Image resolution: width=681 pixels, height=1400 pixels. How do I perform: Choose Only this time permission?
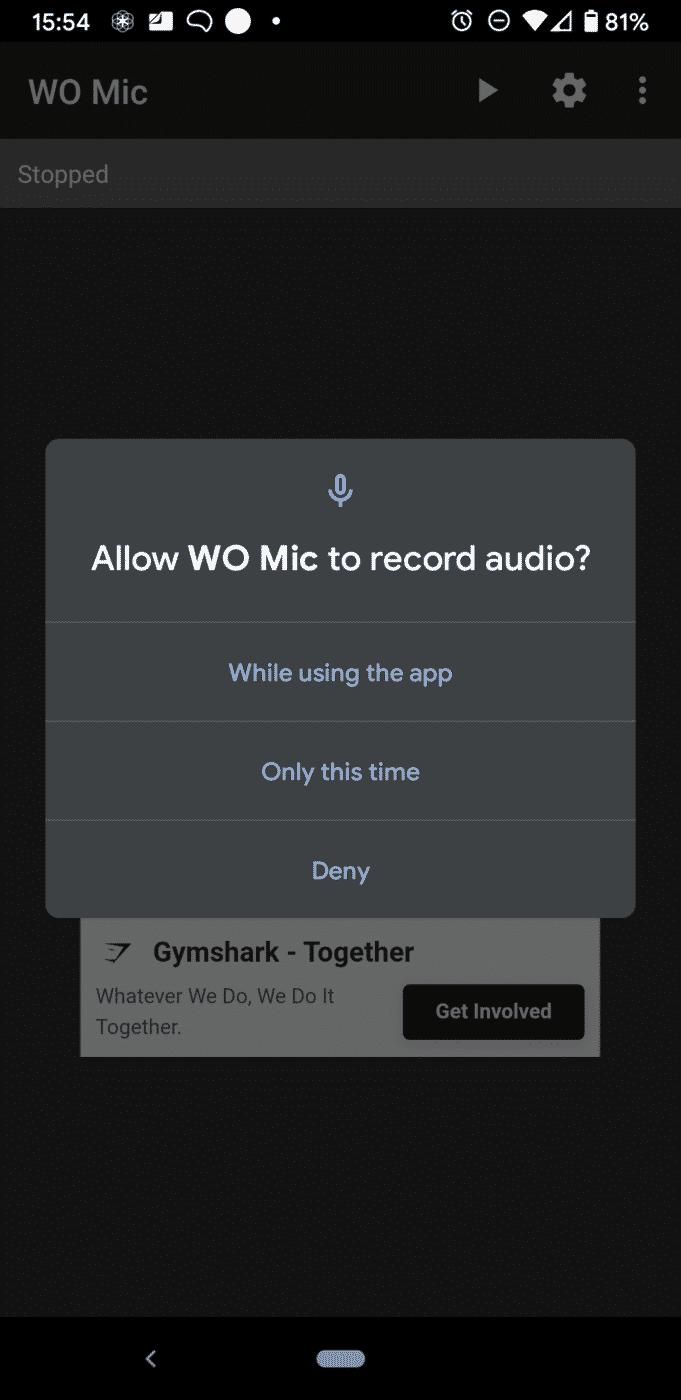[340, 772]
